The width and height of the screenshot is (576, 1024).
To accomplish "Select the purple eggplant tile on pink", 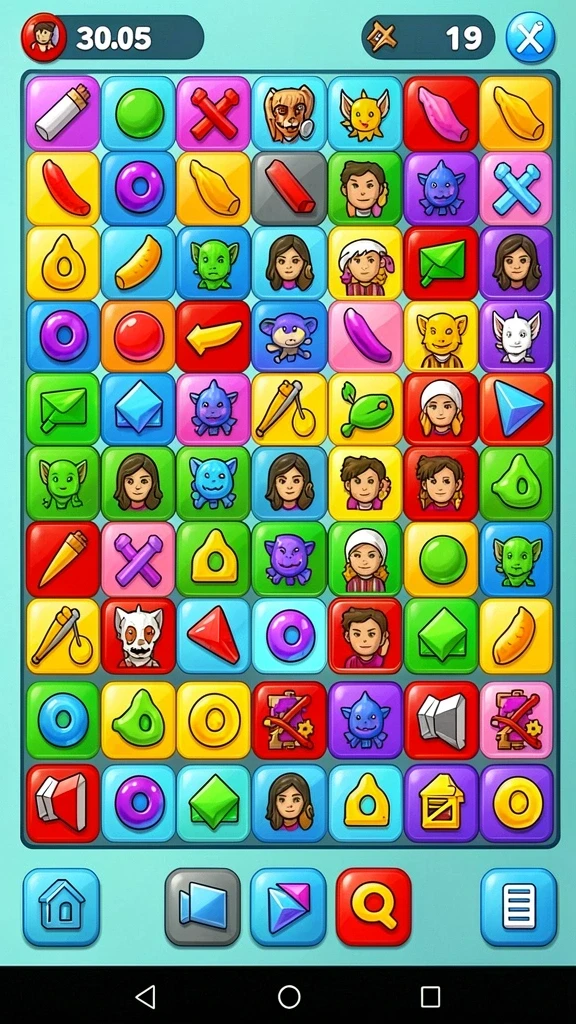I will (364, 337).
